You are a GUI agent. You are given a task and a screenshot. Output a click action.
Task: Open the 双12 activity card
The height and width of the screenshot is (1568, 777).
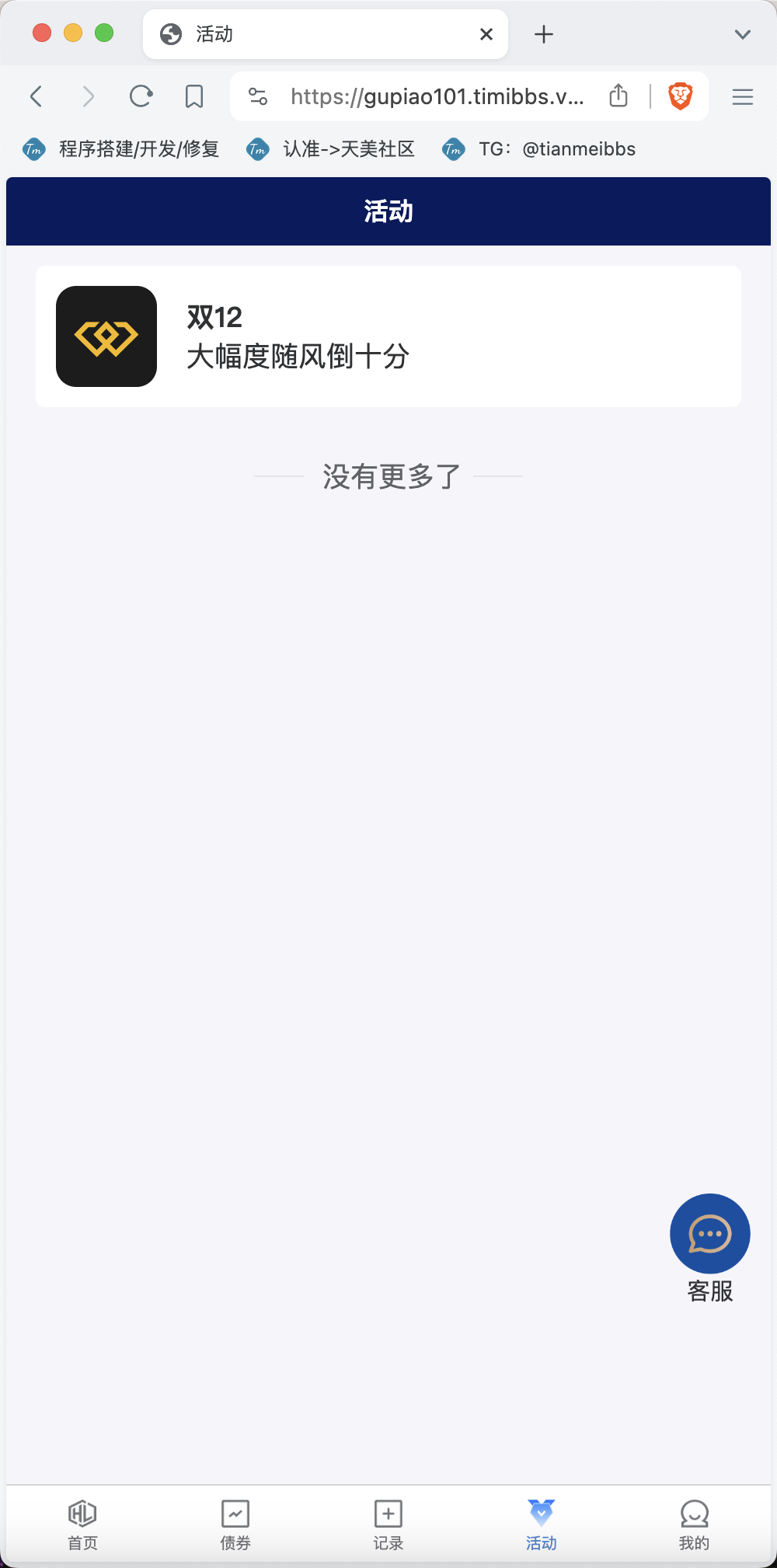[x=388, y=336]
